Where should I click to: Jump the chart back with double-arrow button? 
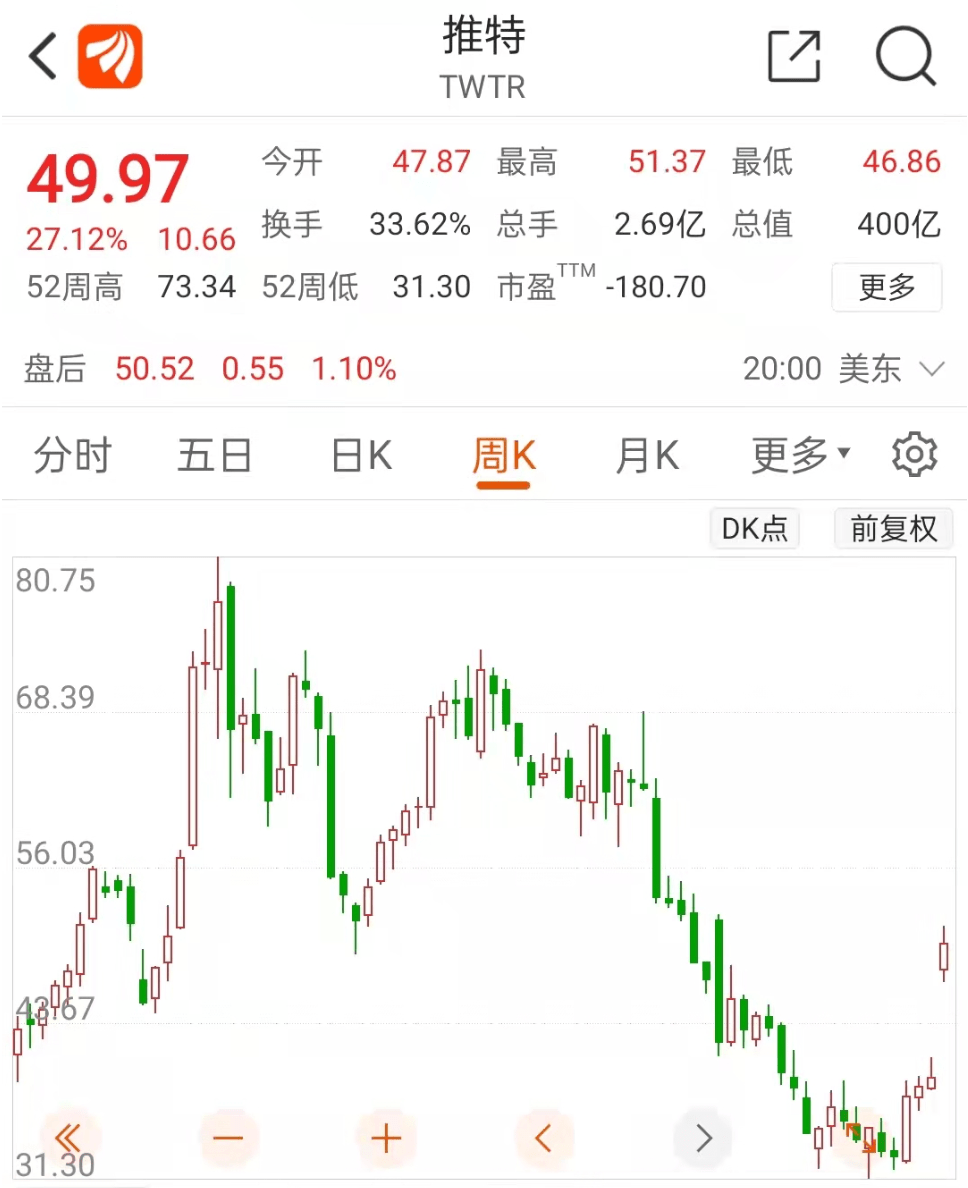68,1137
